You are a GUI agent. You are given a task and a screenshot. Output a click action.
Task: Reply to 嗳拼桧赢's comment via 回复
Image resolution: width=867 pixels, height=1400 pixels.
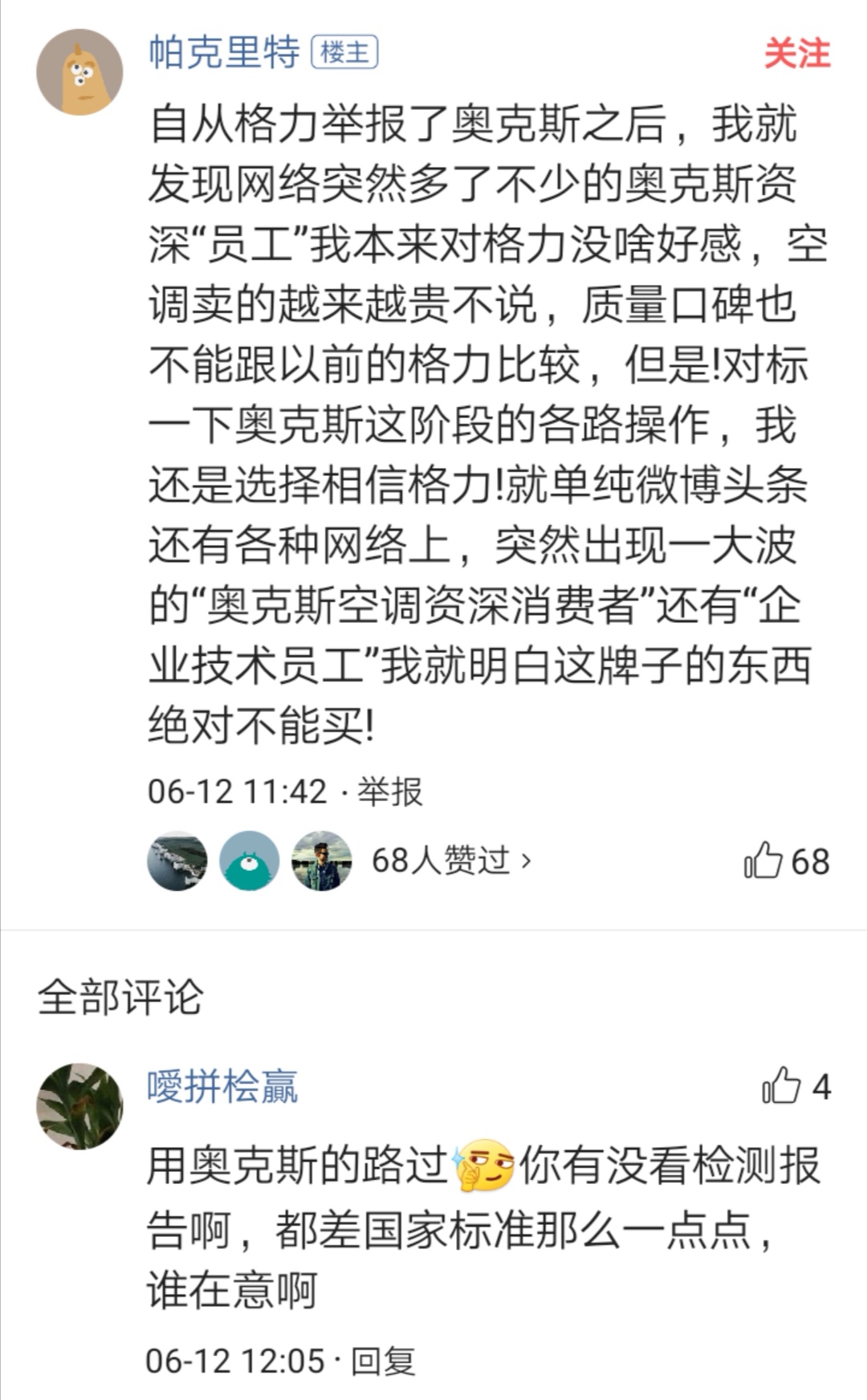[383, 1360]
